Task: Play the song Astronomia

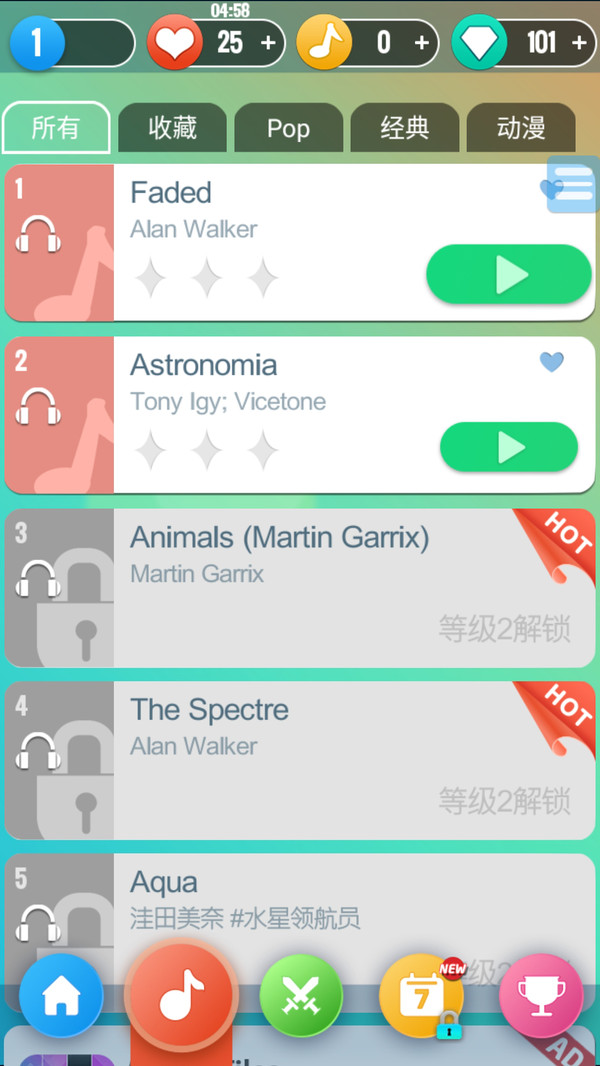Action: pyautogui.click(x=508, y=447)
